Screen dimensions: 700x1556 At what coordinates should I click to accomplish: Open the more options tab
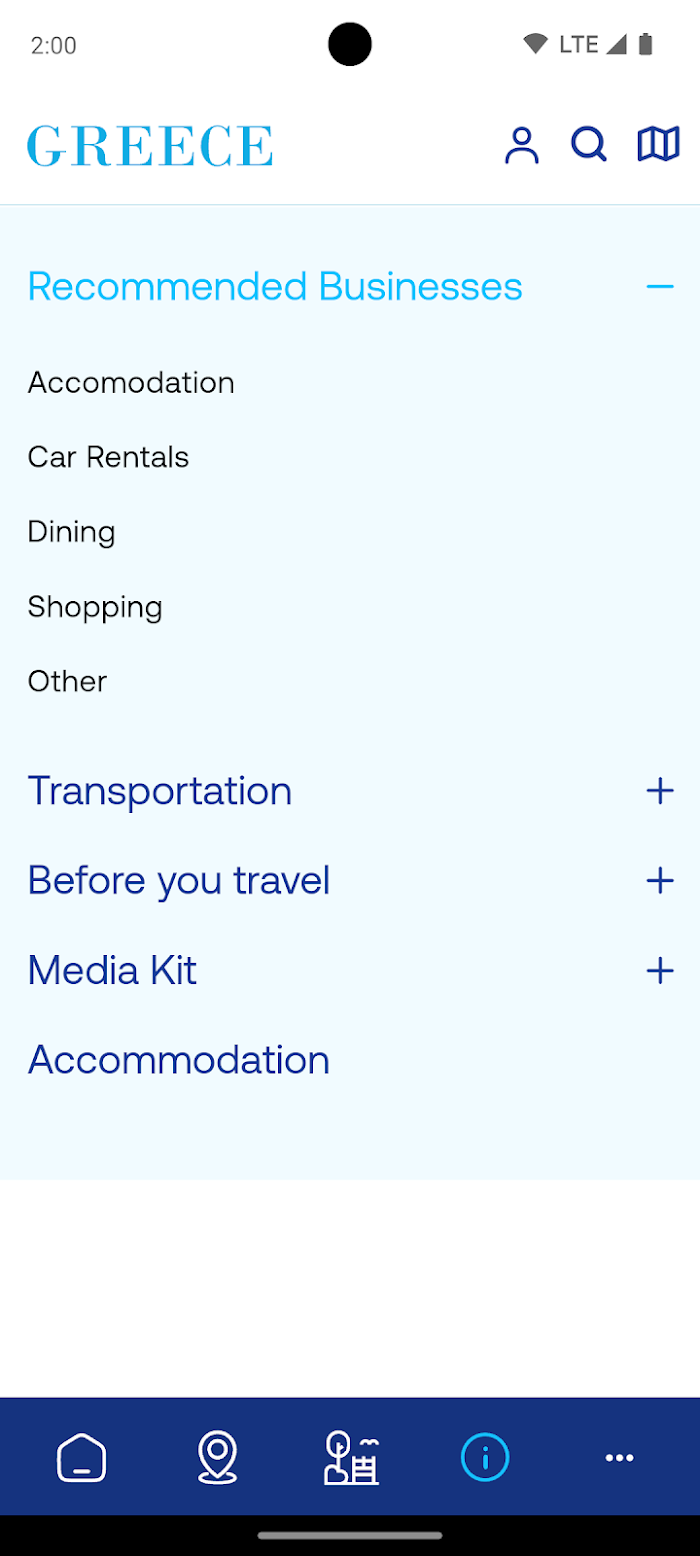[x=619, y=1458]
